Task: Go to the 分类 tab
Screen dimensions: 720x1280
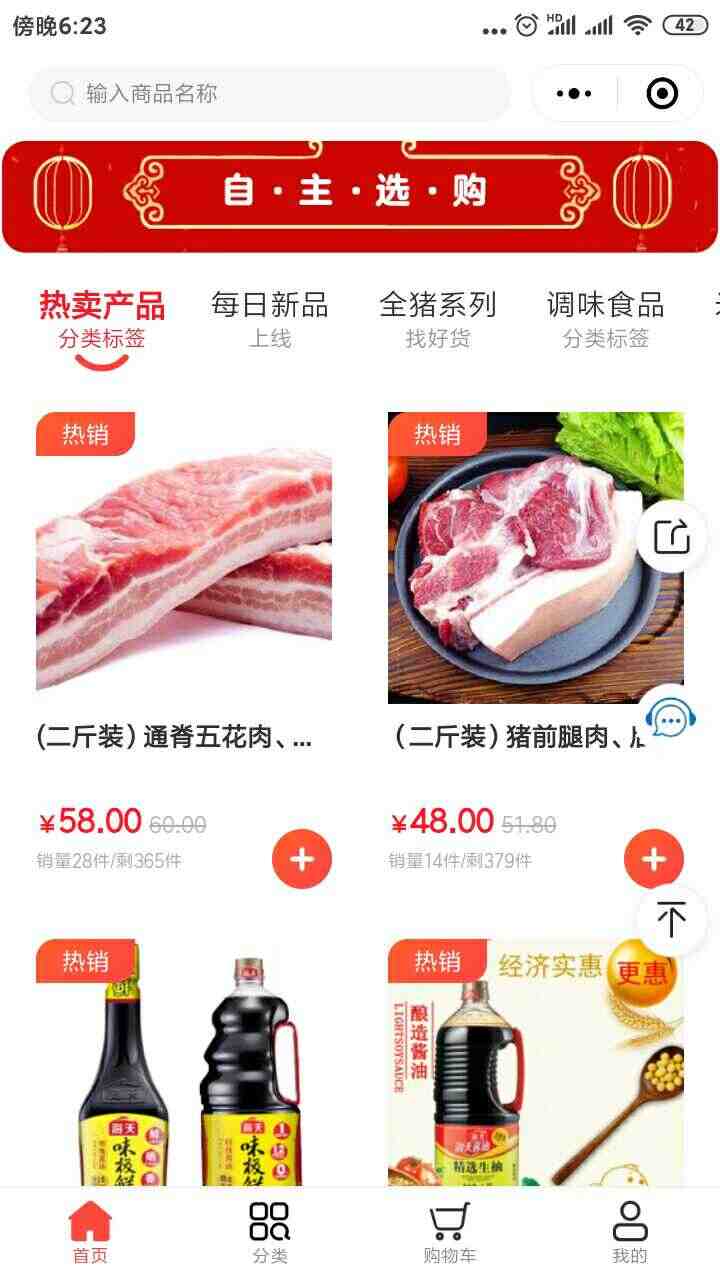Action: 270,1234
